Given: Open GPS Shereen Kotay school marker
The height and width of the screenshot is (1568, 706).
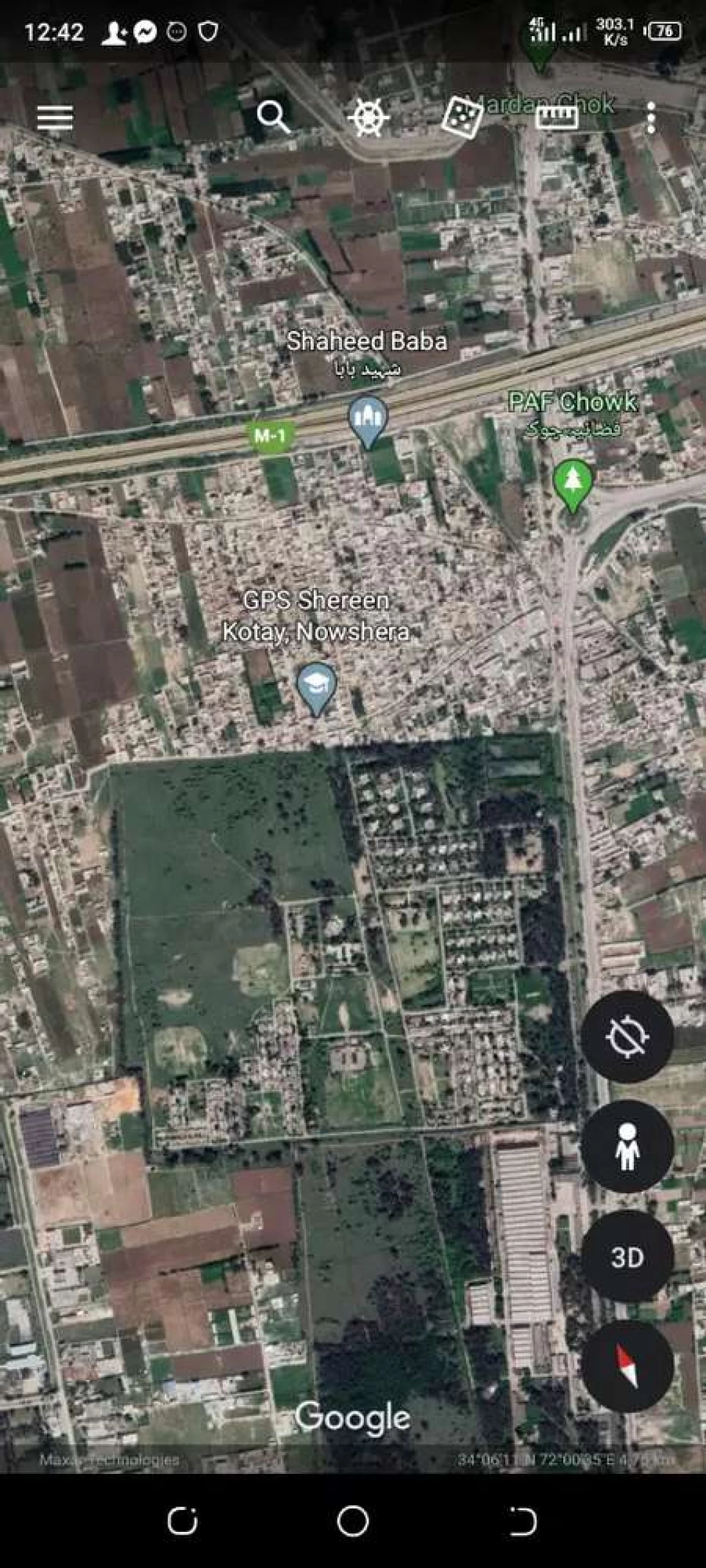Looking at the screenshot, I should [x=316, y=687].
